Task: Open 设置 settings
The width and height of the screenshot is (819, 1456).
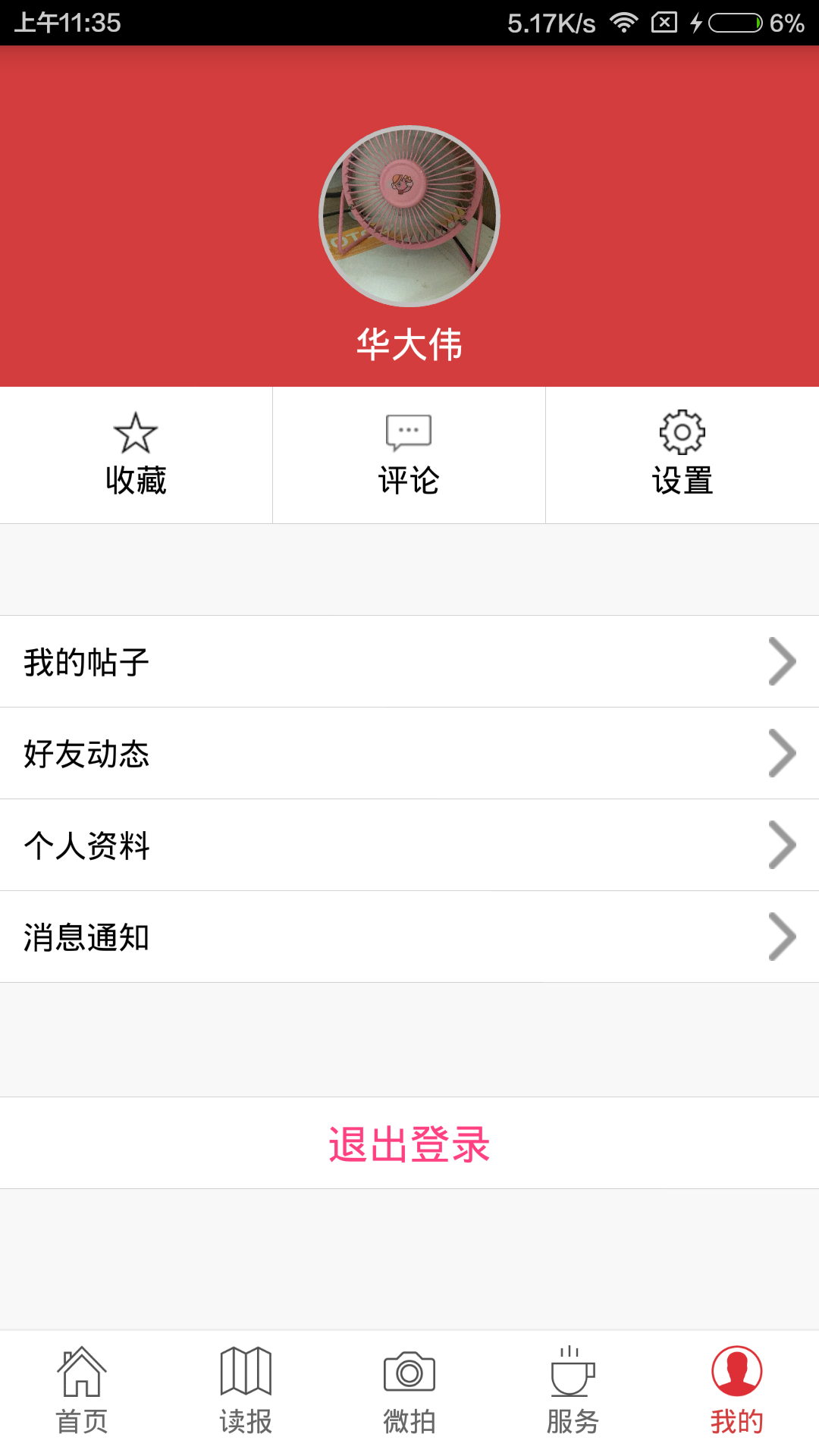Action: [x=682, y=455]
